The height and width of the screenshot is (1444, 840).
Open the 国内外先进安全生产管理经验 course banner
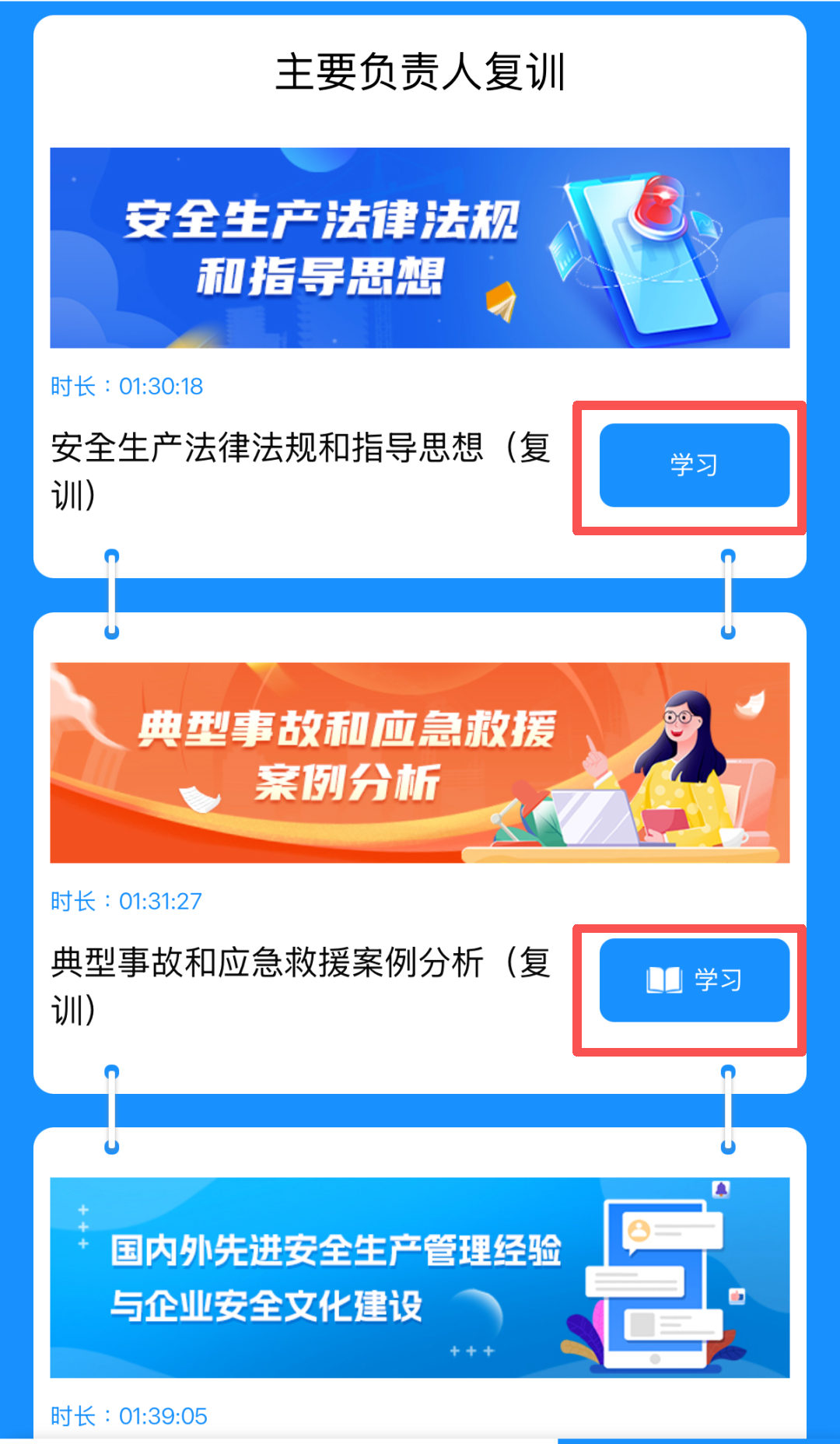(x=420, y=1278)
